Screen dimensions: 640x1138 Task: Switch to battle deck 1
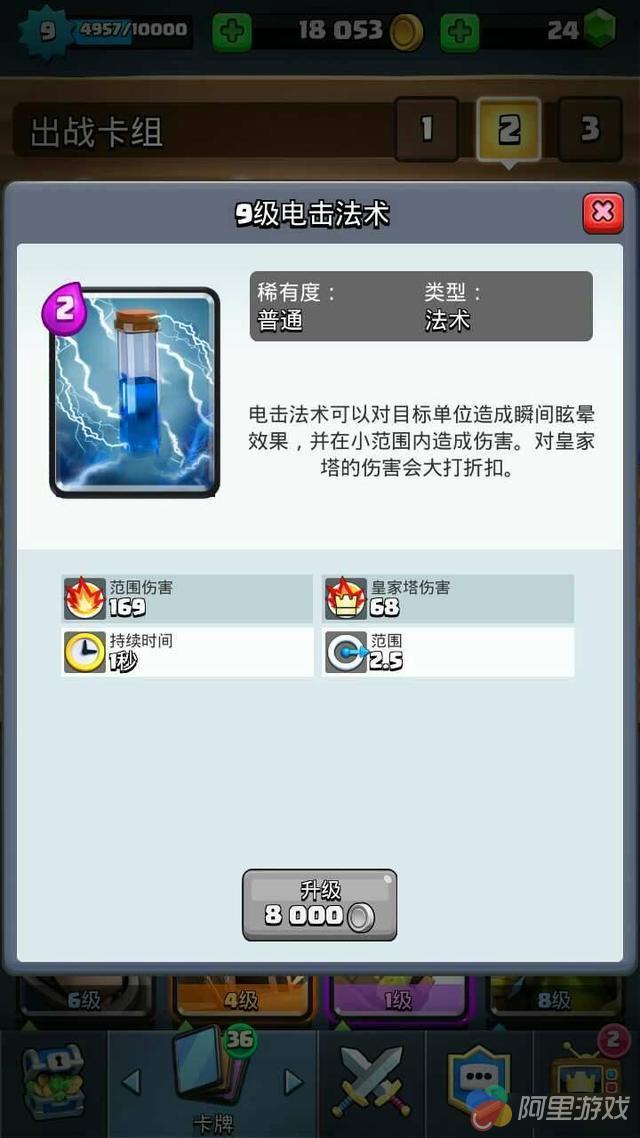pos(426,129)
